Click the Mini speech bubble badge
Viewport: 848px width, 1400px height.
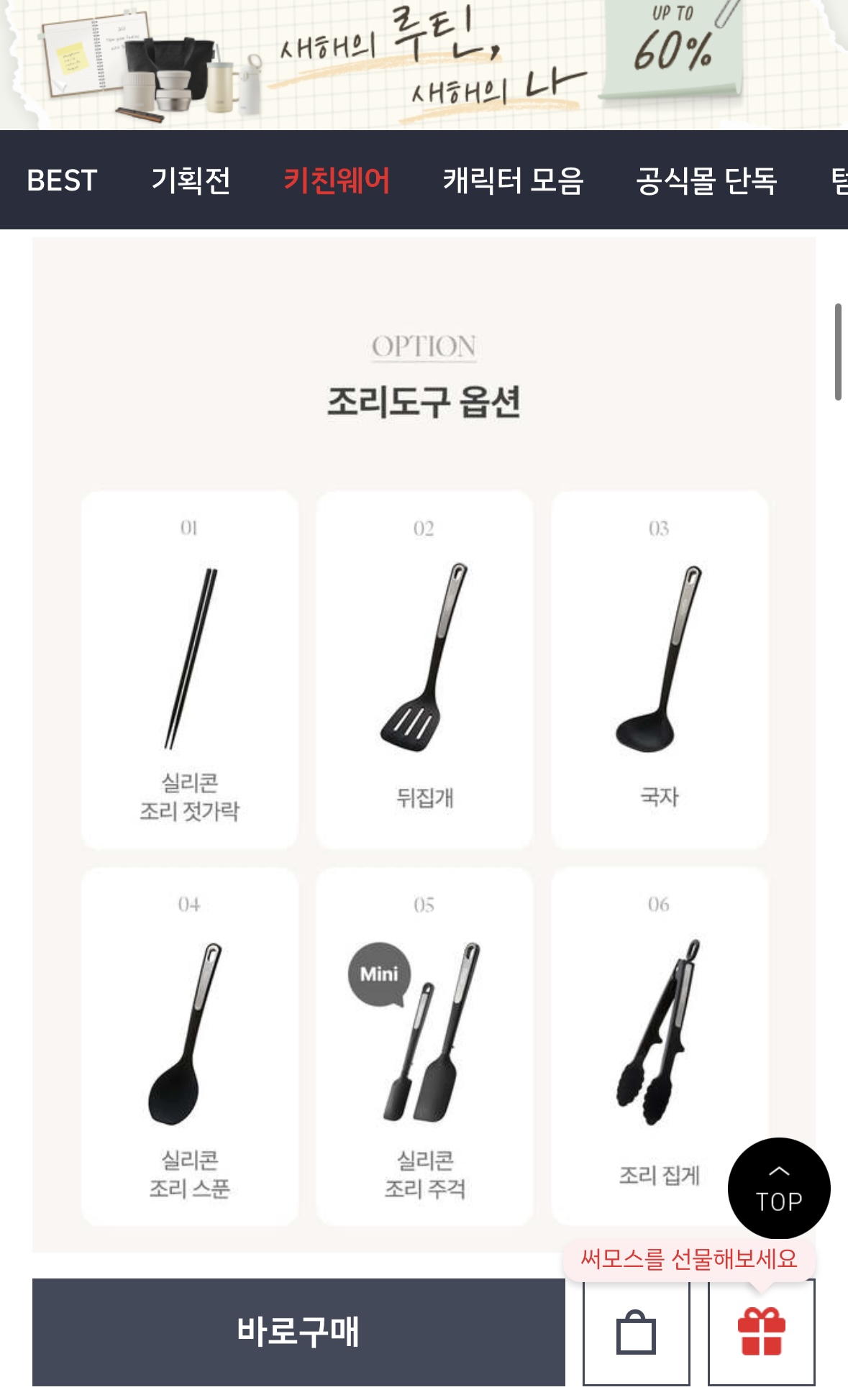pos(379,974)
